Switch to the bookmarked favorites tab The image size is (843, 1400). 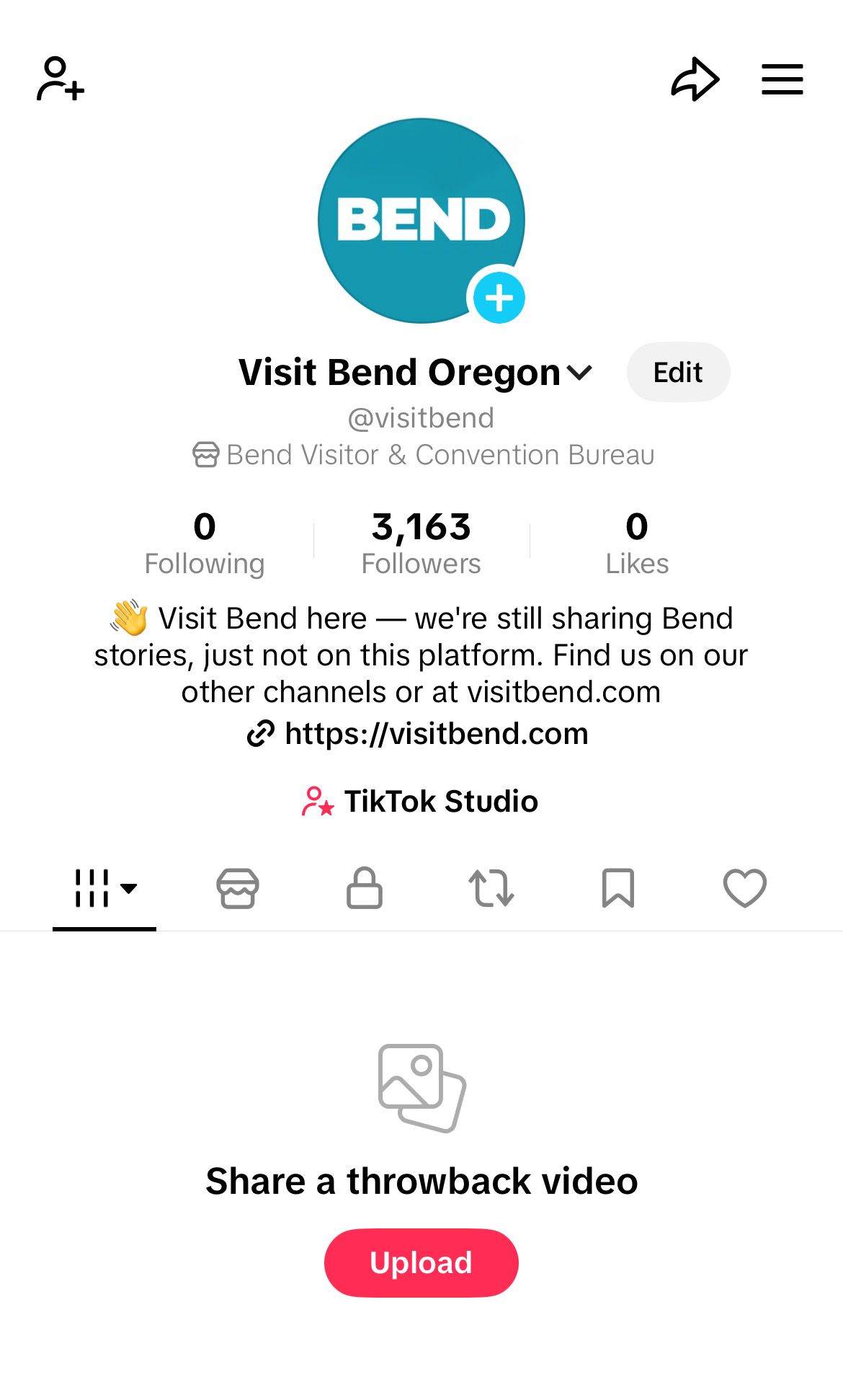click(618, 888)
